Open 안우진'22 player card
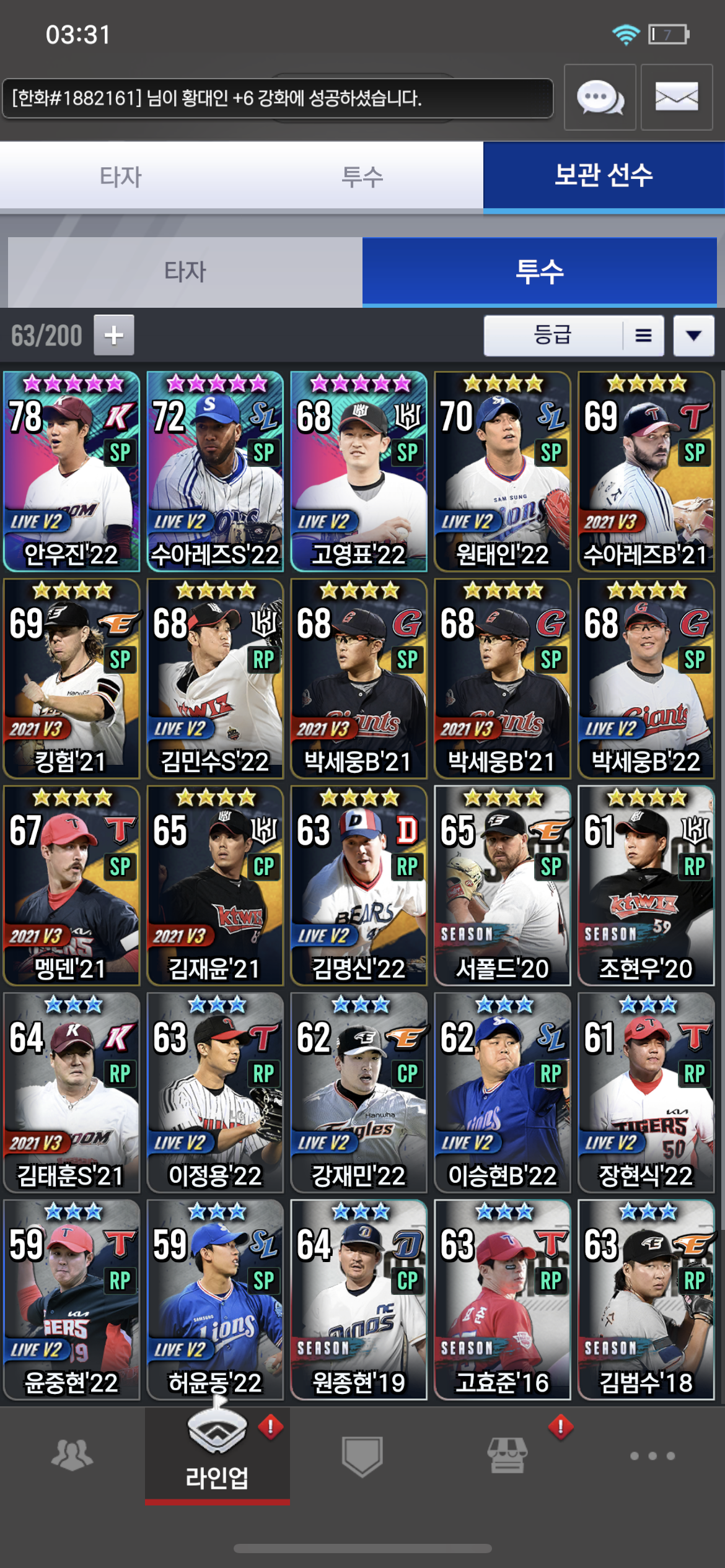Image resolution: width=725 pixels, height=1568 pixels. (72, 471)
